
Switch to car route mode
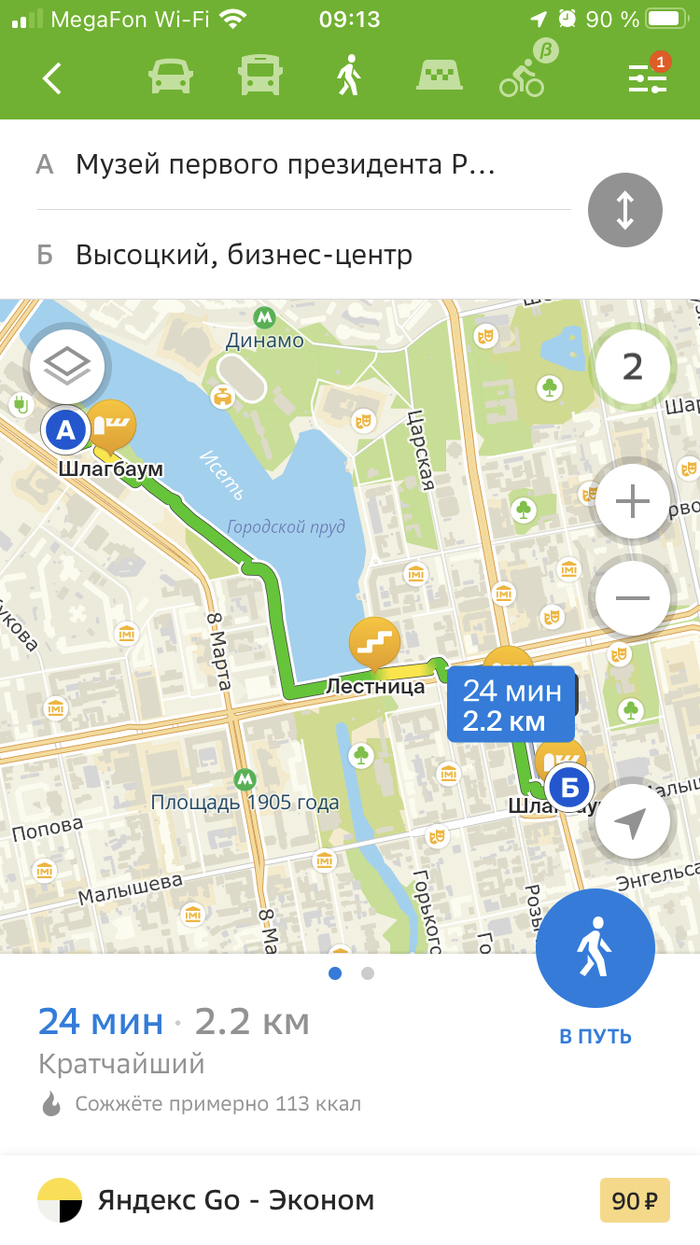171,77
